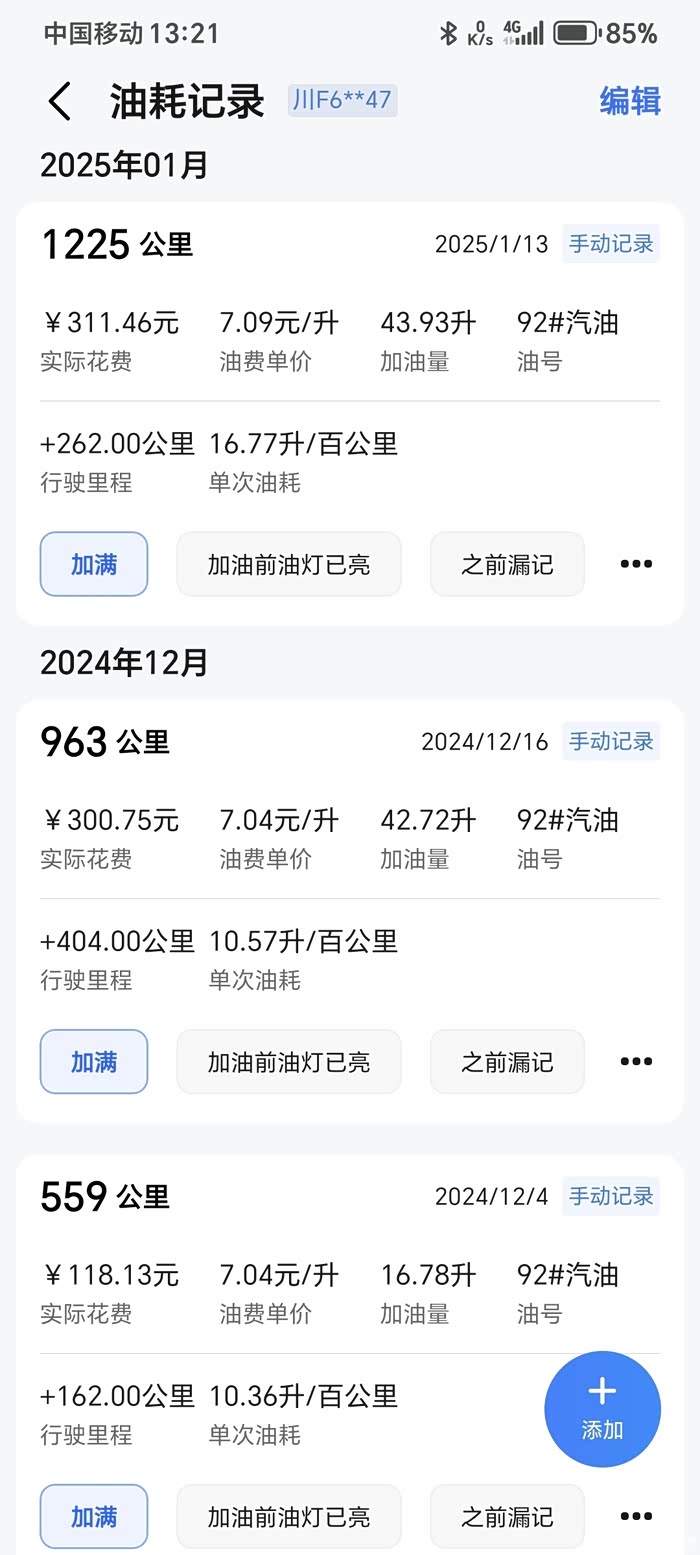Tap 编辑 to edit fuel records
The image size is (700, 1555).
[x=630, y=101]
